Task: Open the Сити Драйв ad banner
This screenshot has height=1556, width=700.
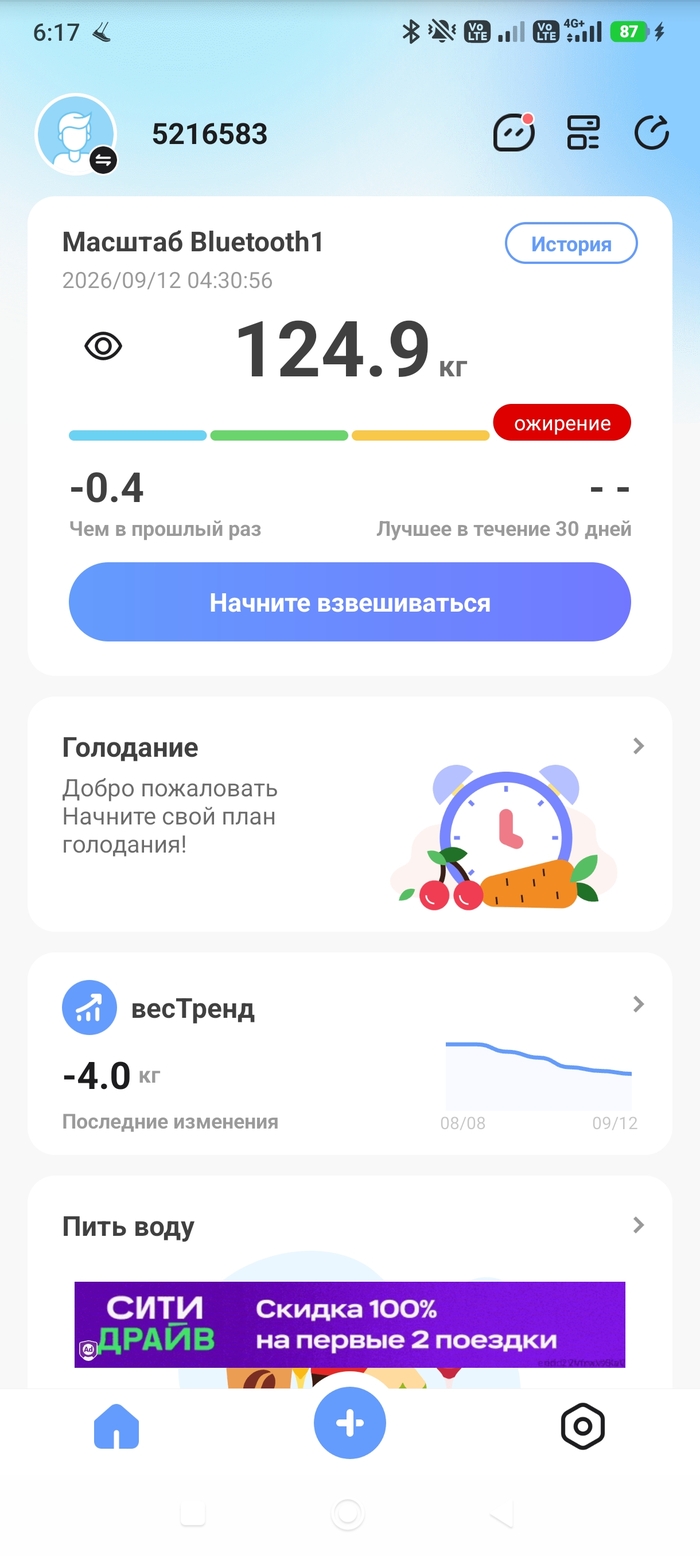Action: point(350,1324)
